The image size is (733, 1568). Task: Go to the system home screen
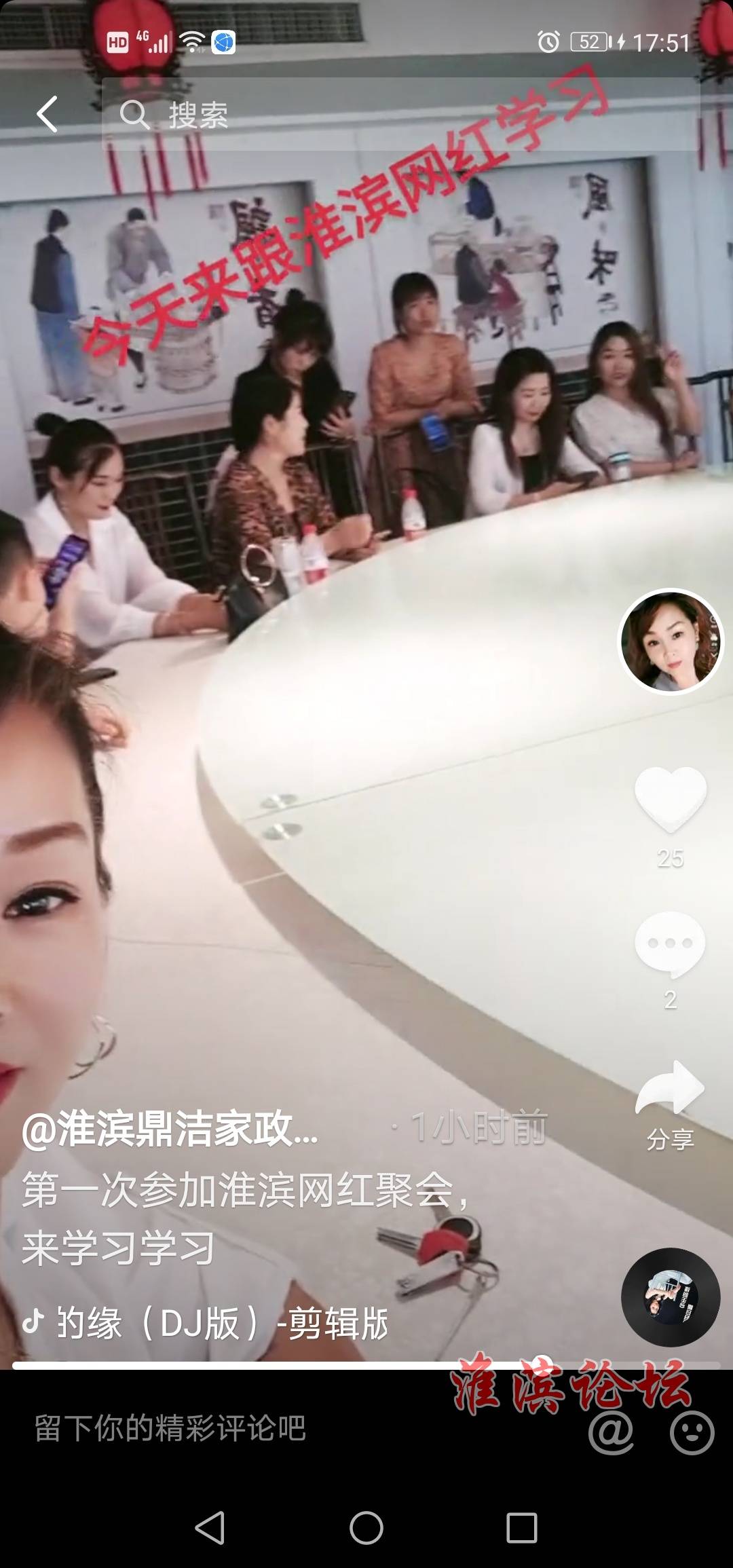click(366, 1529)
